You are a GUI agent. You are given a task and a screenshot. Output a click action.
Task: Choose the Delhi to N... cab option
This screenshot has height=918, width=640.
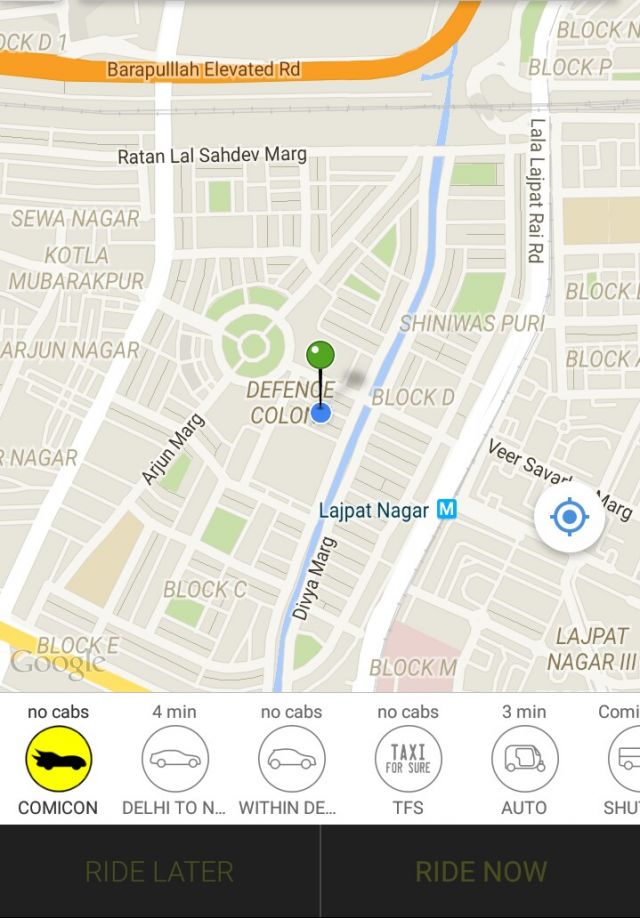tap(175, 759)
